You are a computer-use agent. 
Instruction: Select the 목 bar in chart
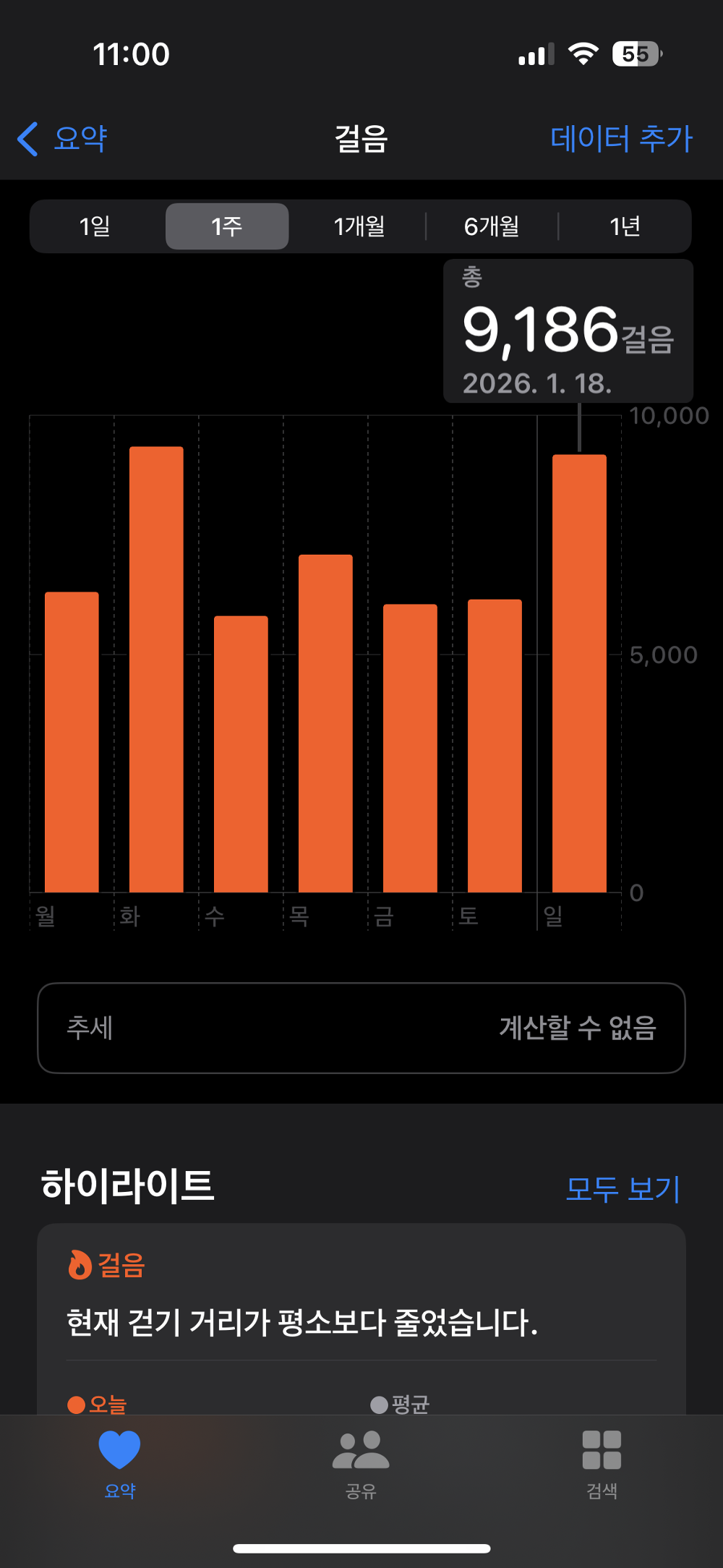click(x=325, y=723)
